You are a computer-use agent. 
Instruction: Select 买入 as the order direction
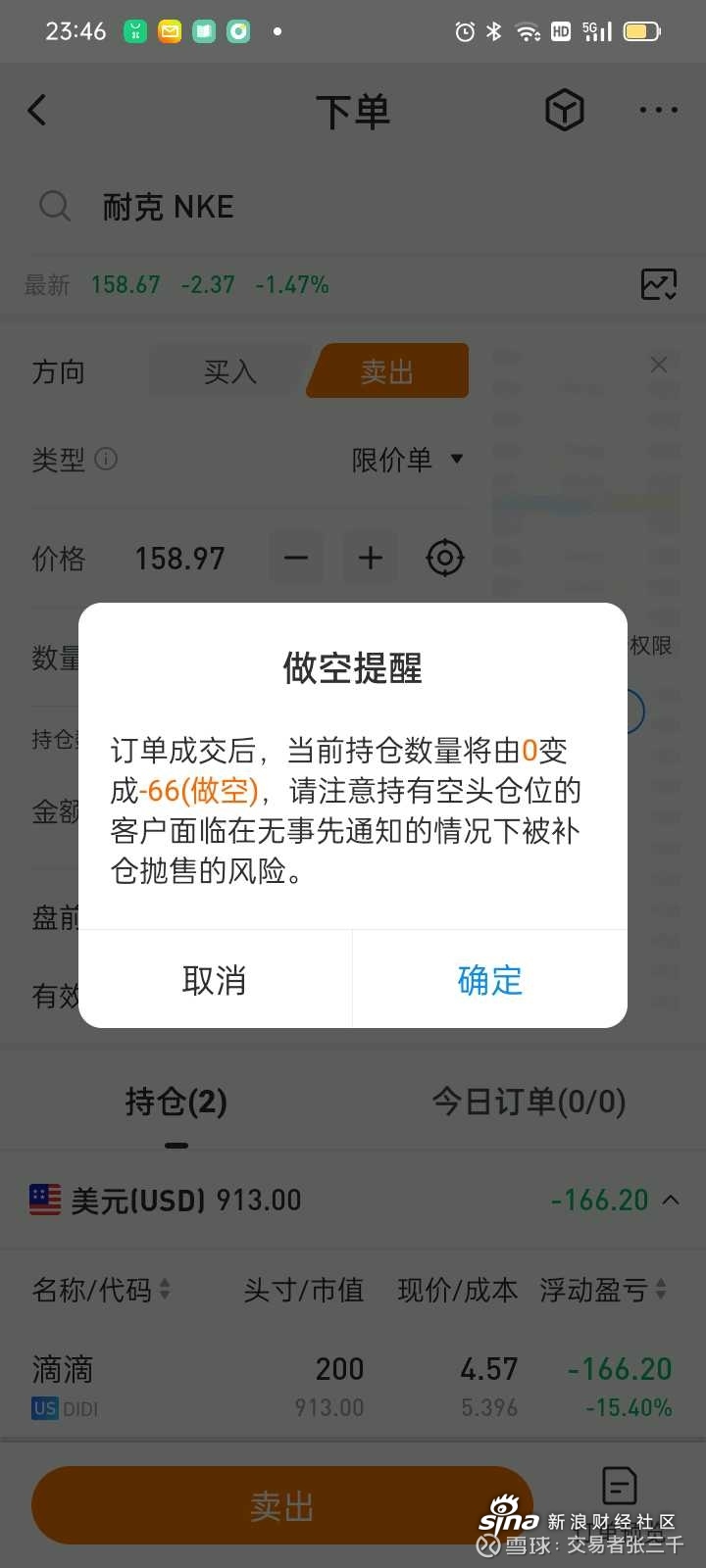[230, 371]
